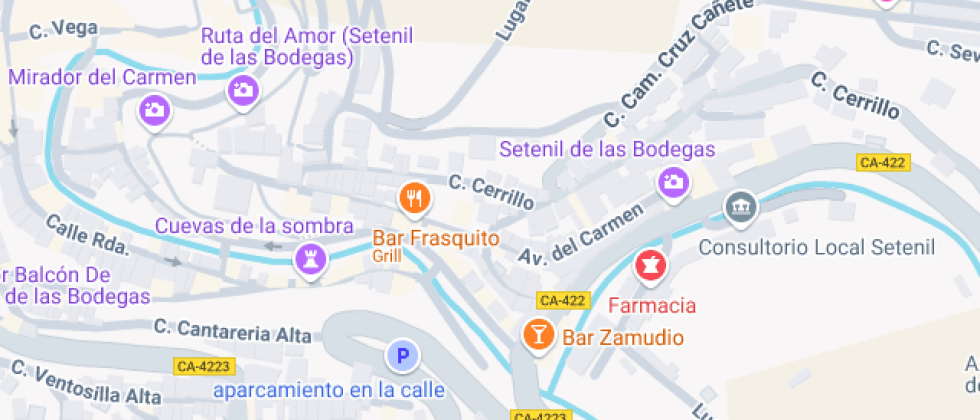Viewport: 980px width, 420px height.
Task: Open Cuevas de la sombra marker
Action: coord(311,258)
